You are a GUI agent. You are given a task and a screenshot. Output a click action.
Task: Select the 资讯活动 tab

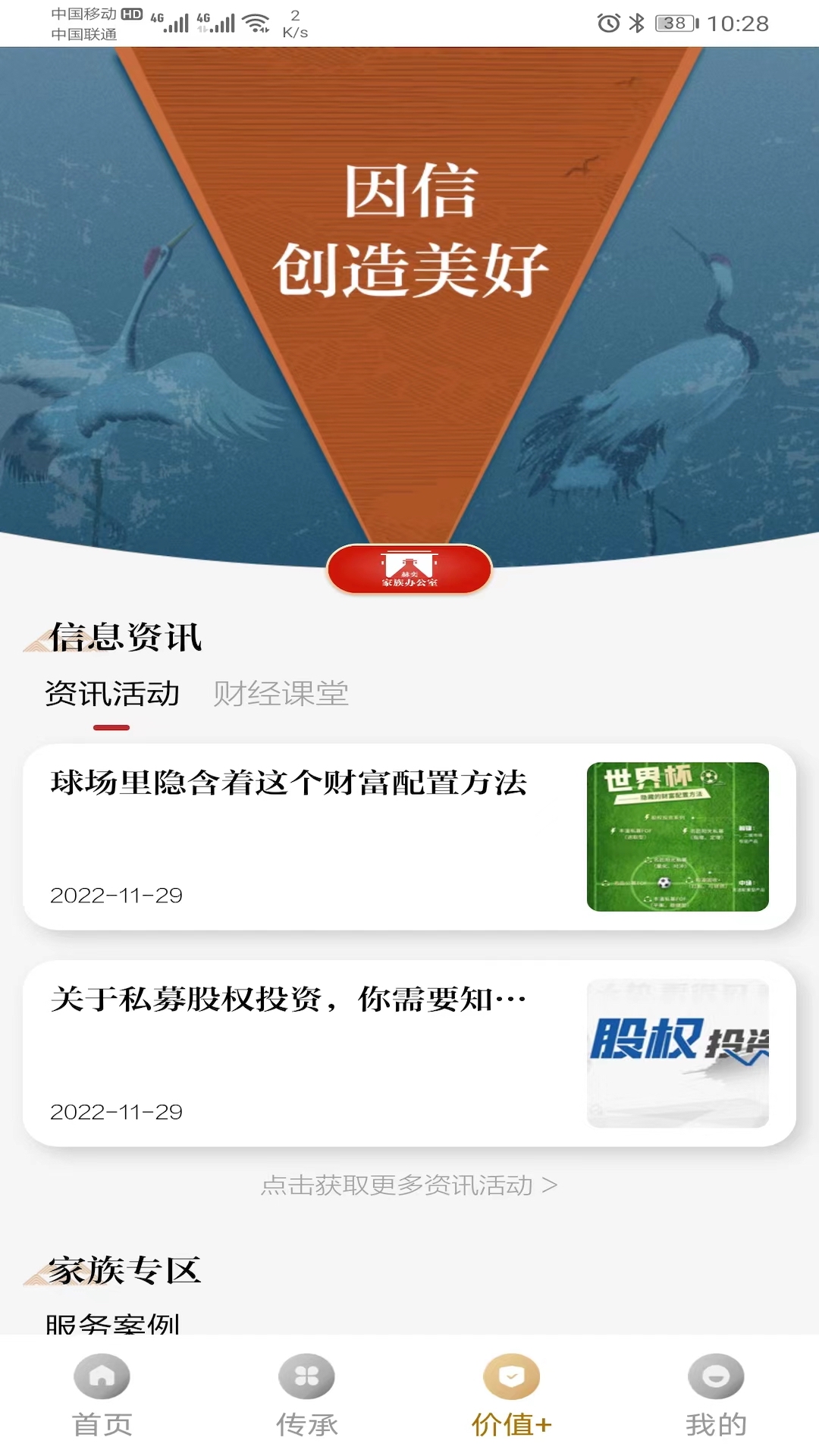click(111, 692)
